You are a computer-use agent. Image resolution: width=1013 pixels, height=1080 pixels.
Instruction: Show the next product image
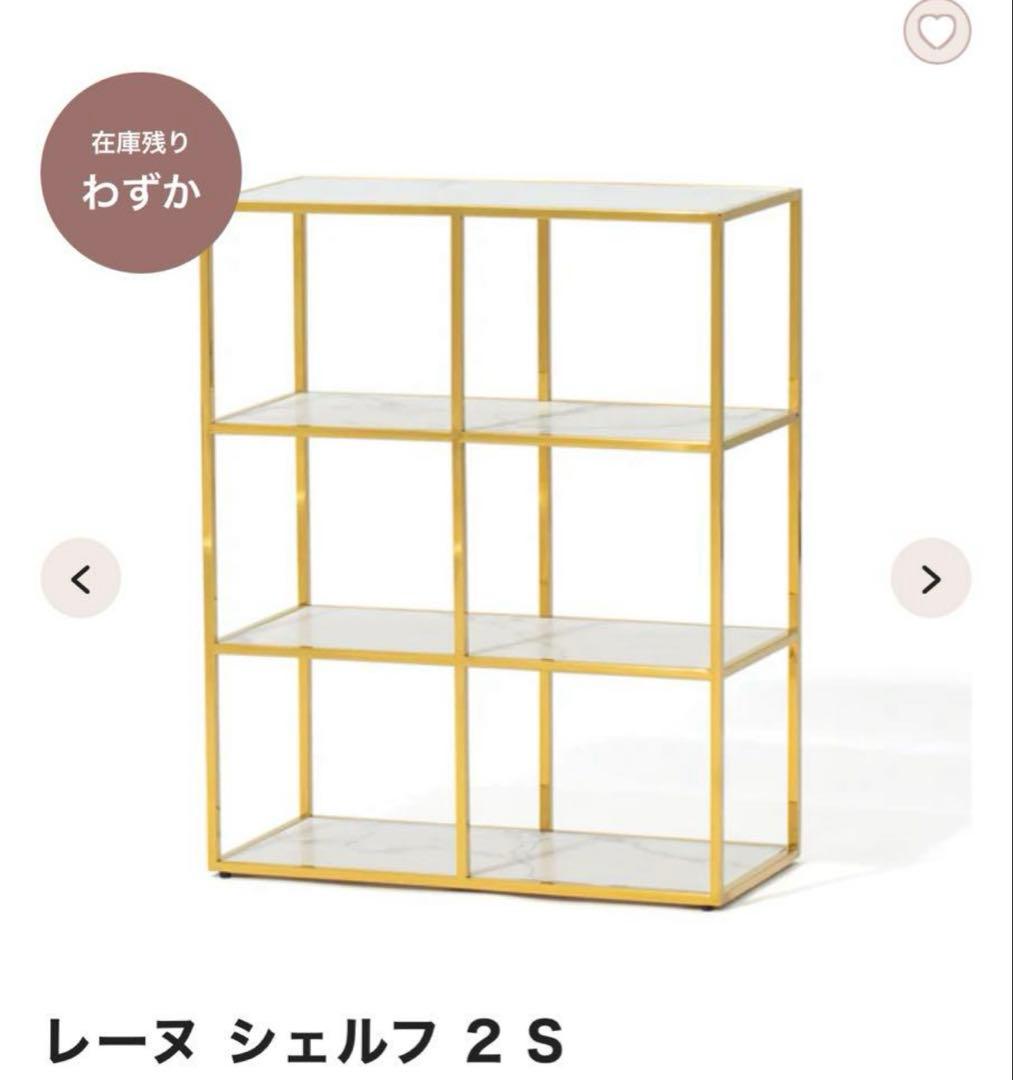930,579
